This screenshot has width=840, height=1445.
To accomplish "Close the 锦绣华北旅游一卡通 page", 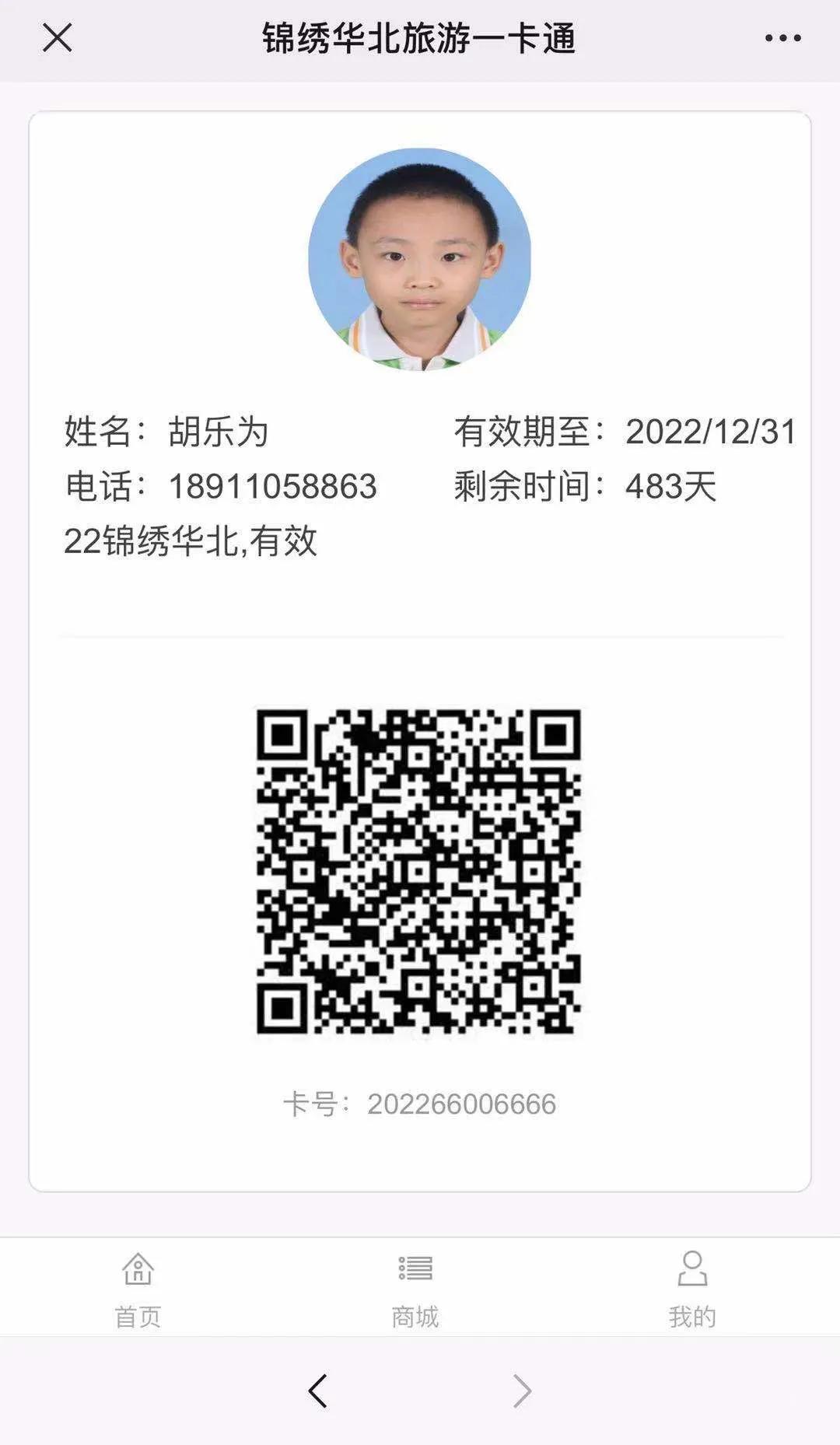I will (x=57, y=37).
